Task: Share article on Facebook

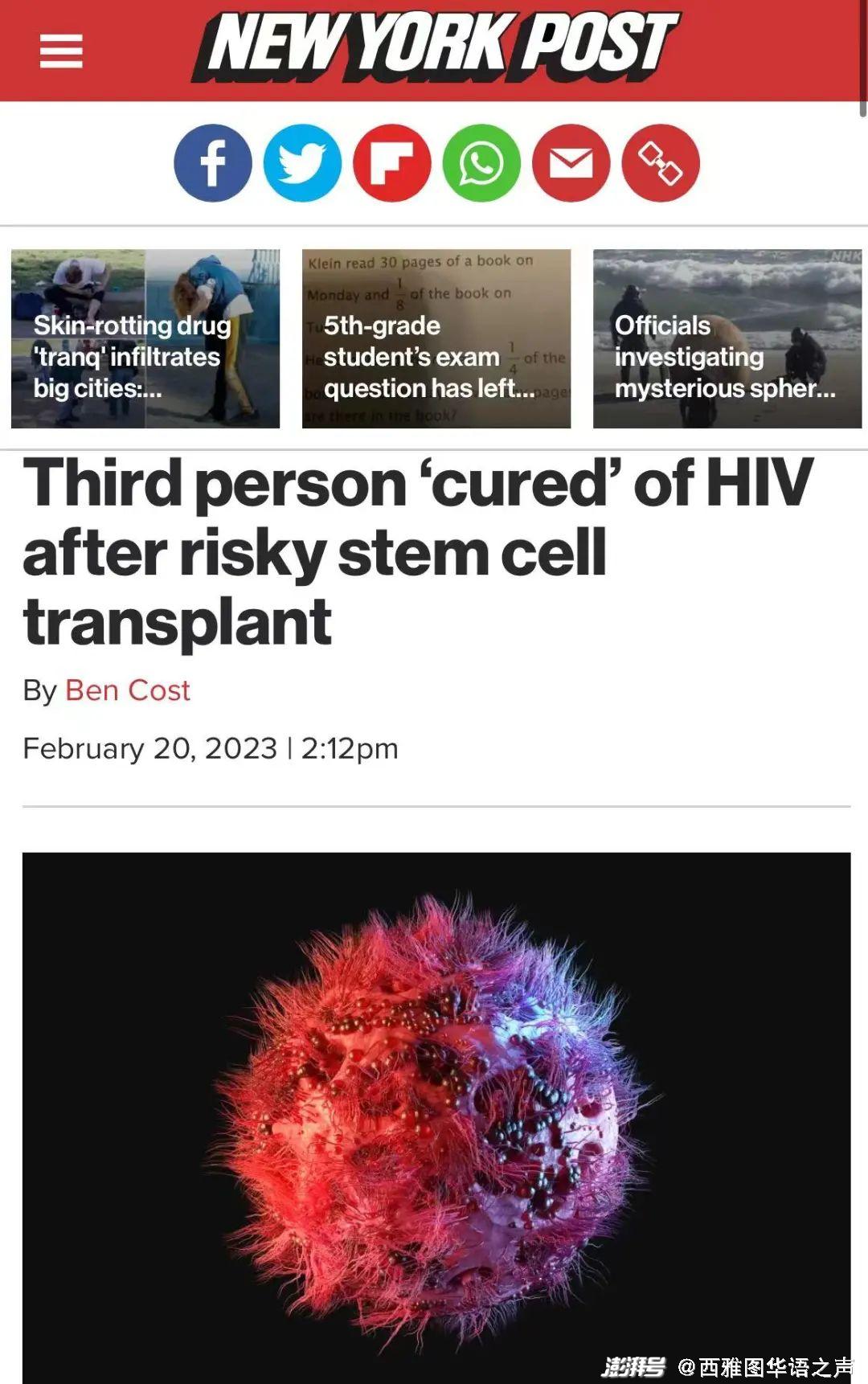Action: 213,163
